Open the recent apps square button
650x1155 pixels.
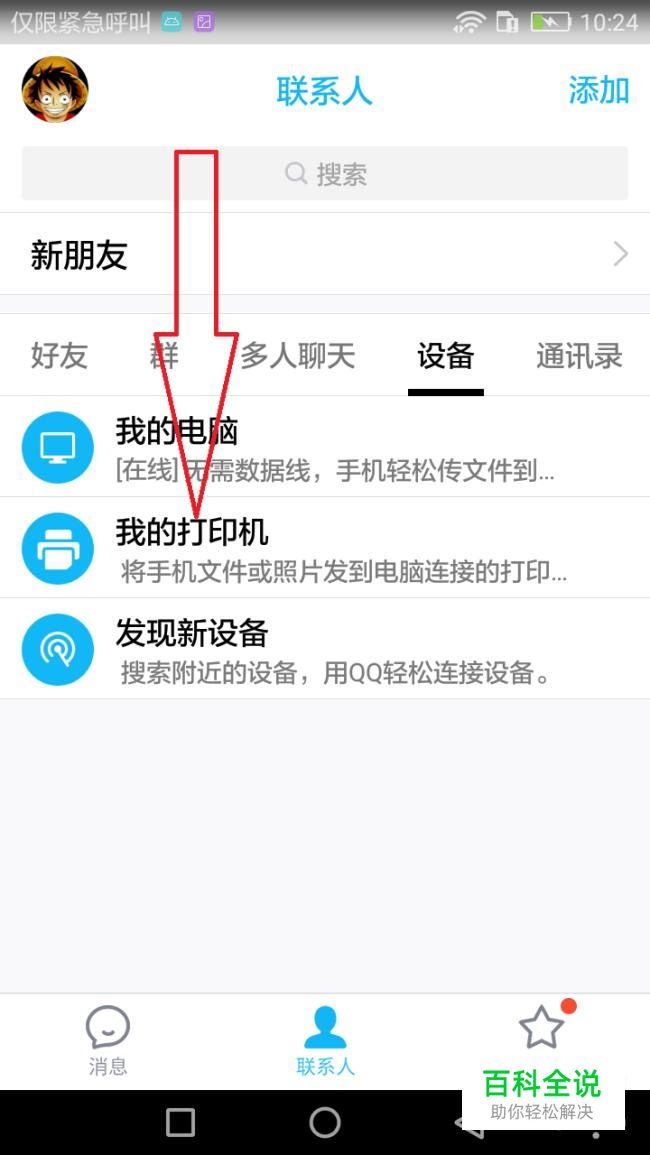click(x=180, y=1123)
